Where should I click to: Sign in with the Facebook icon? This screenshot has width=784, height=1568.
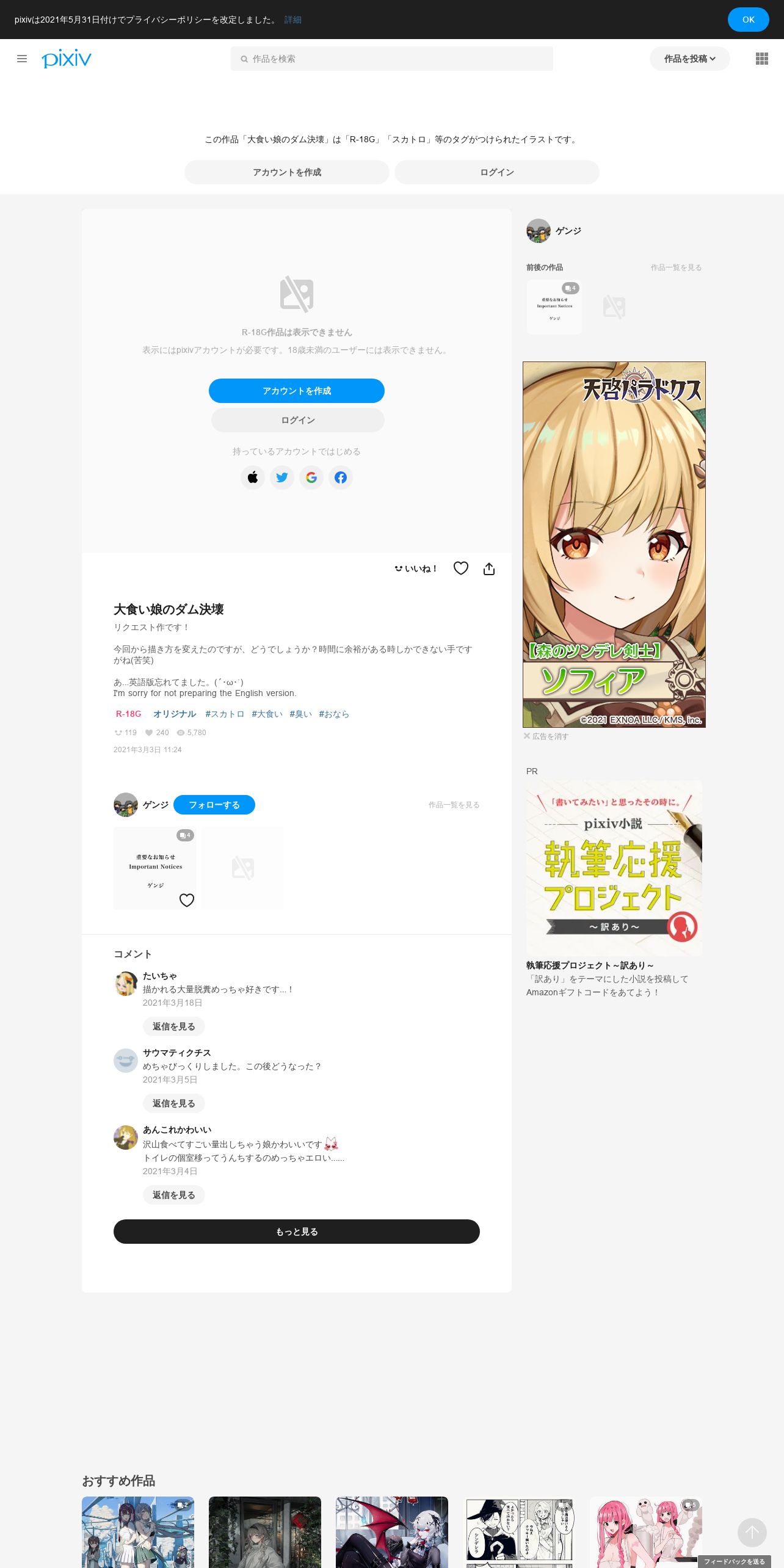(x=341, y=477)
